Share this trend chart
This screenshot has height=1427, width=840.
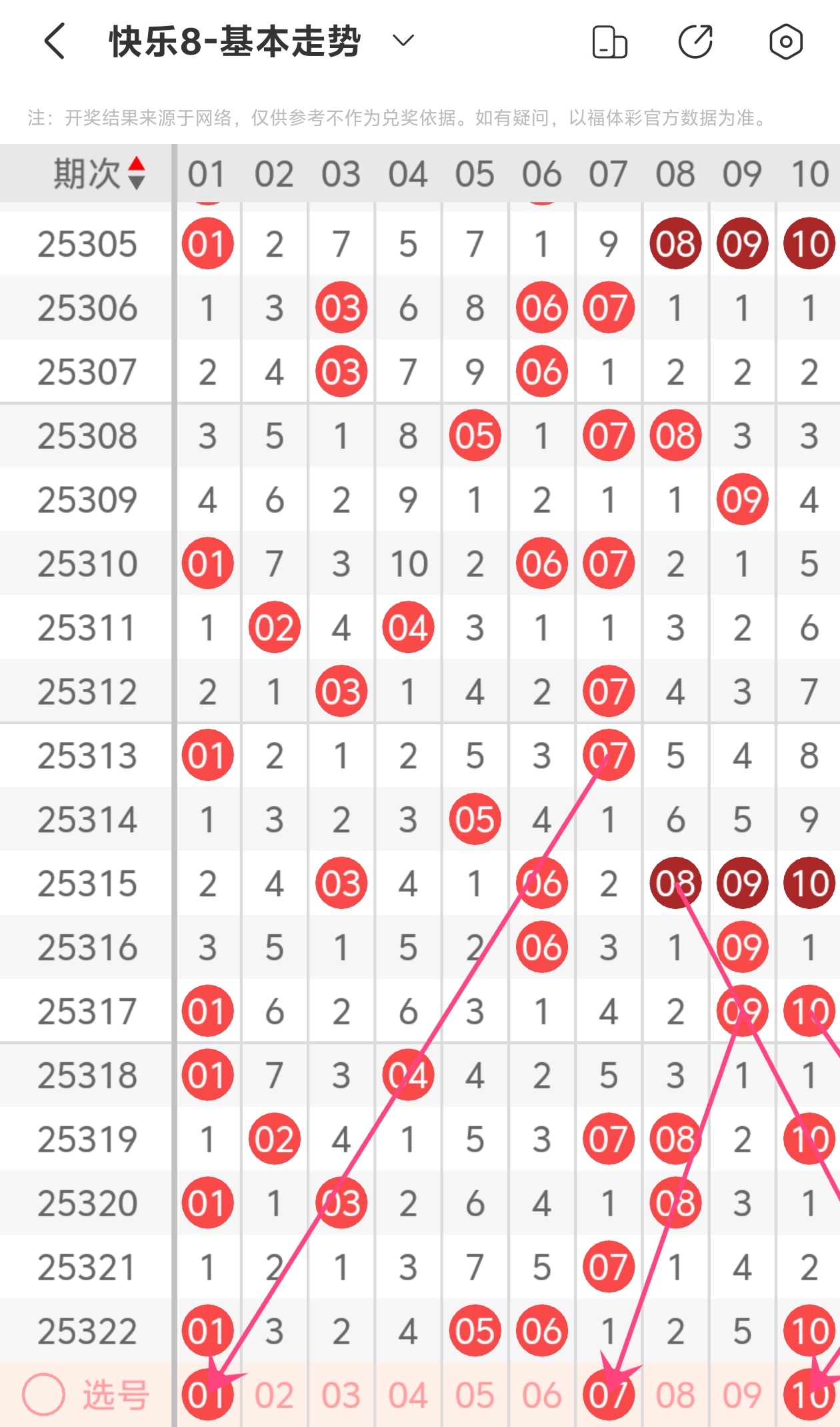pyautogui.click(x=695, y=42)
